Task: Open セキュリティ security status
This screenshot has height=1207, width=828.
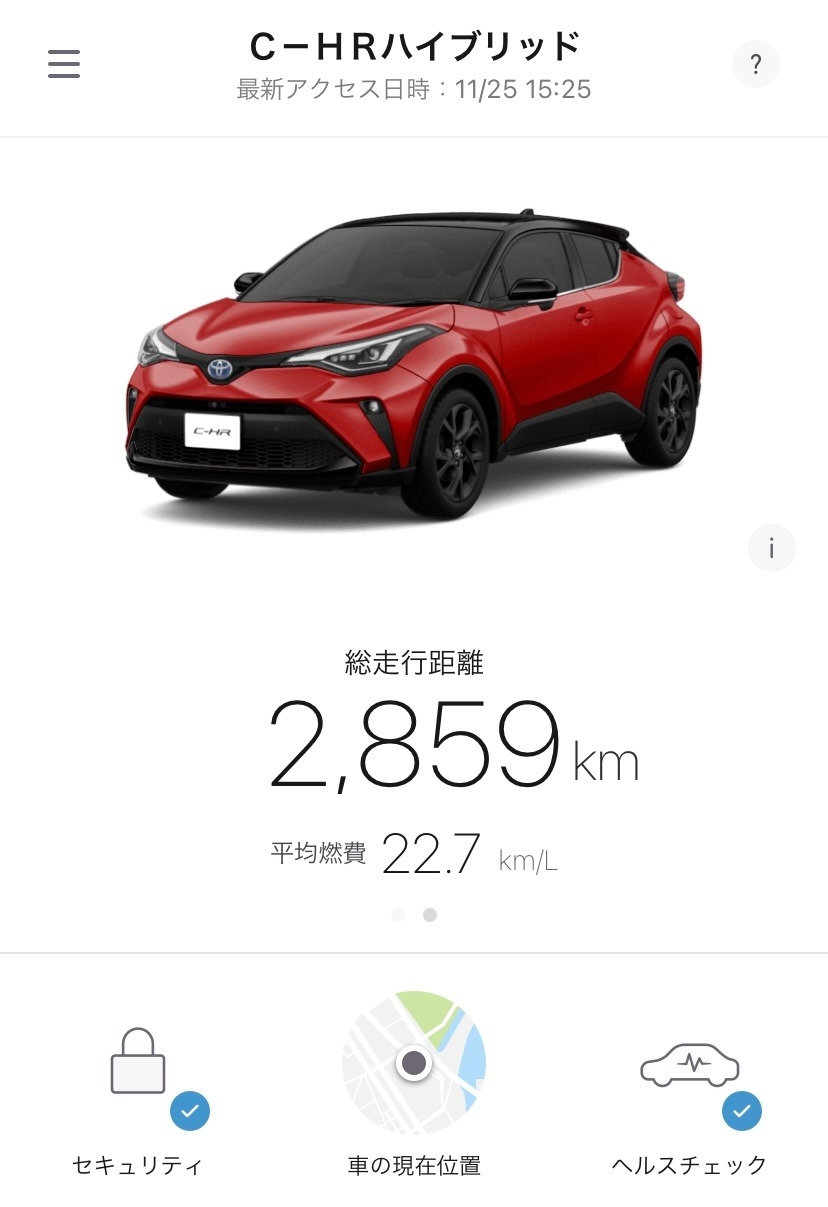Action: [140, 1100]
